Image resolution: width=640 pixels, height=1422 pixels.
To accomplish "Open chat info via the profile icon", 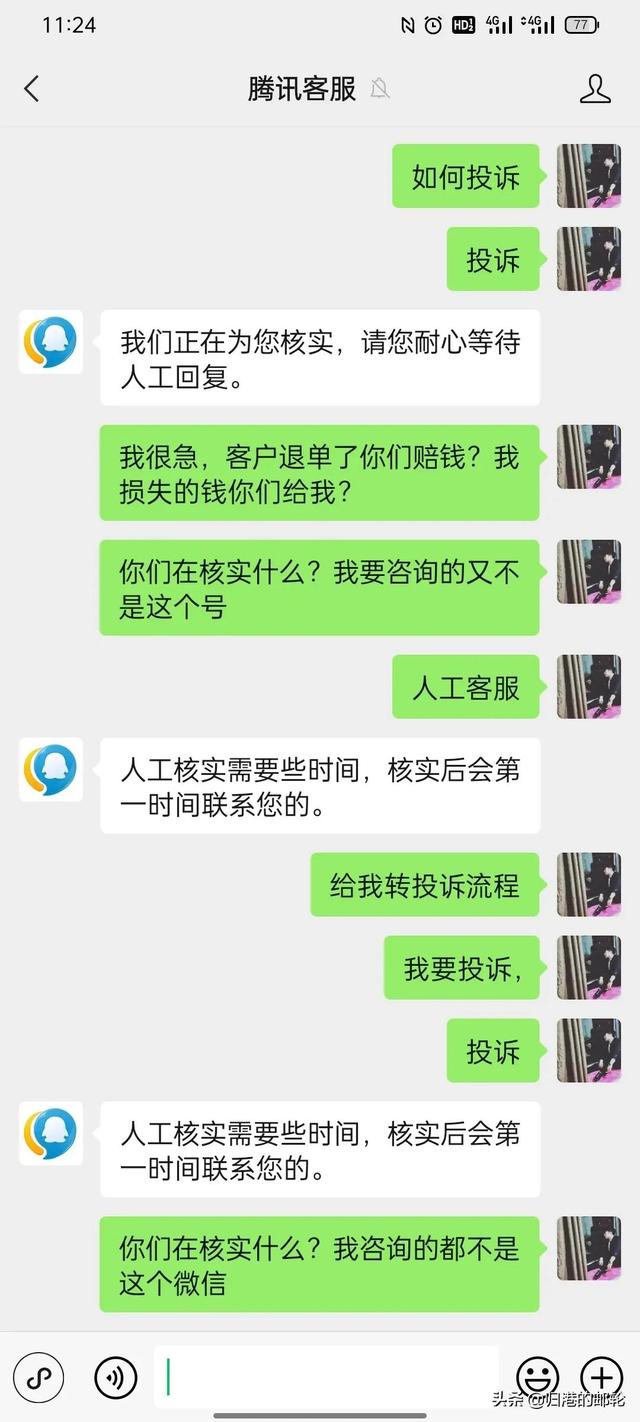I will coord(595,89).
